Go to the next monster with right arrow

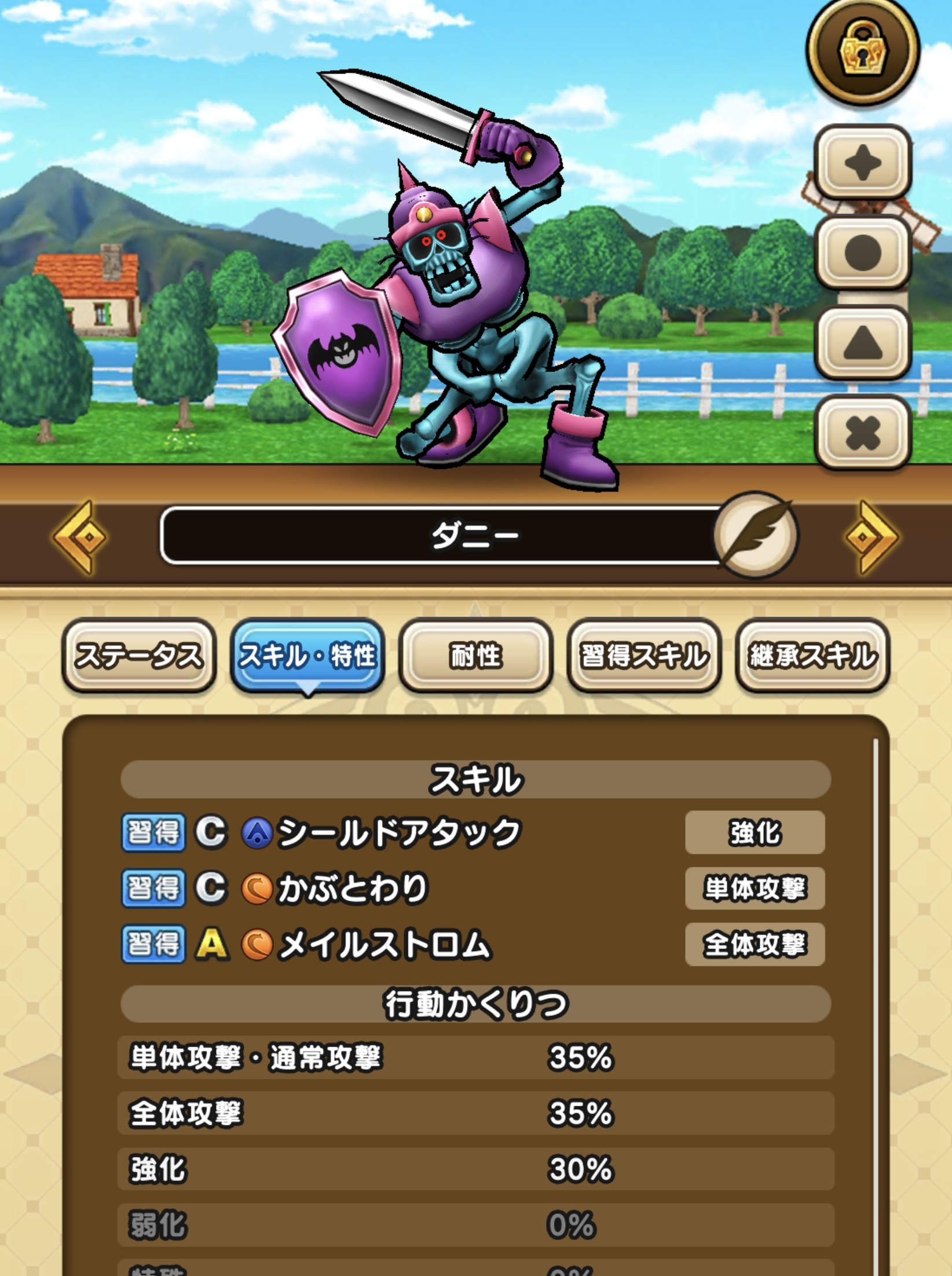(x=871, y=537)
